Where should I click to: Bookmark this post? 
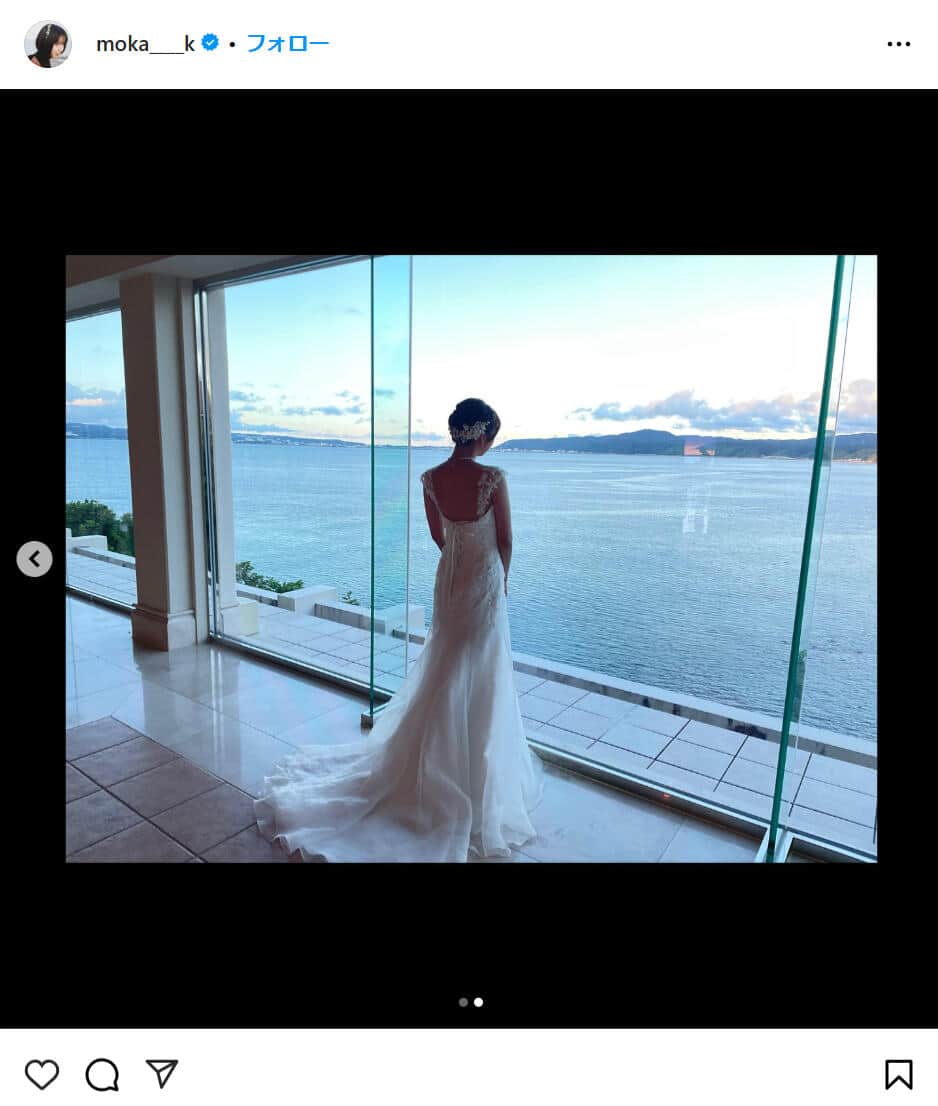point(898,1074)
